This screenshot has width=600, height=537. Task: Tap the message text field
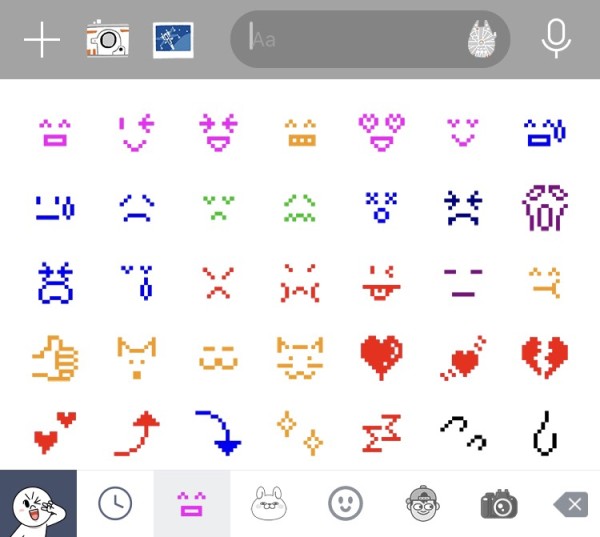[x=350, y=40]
